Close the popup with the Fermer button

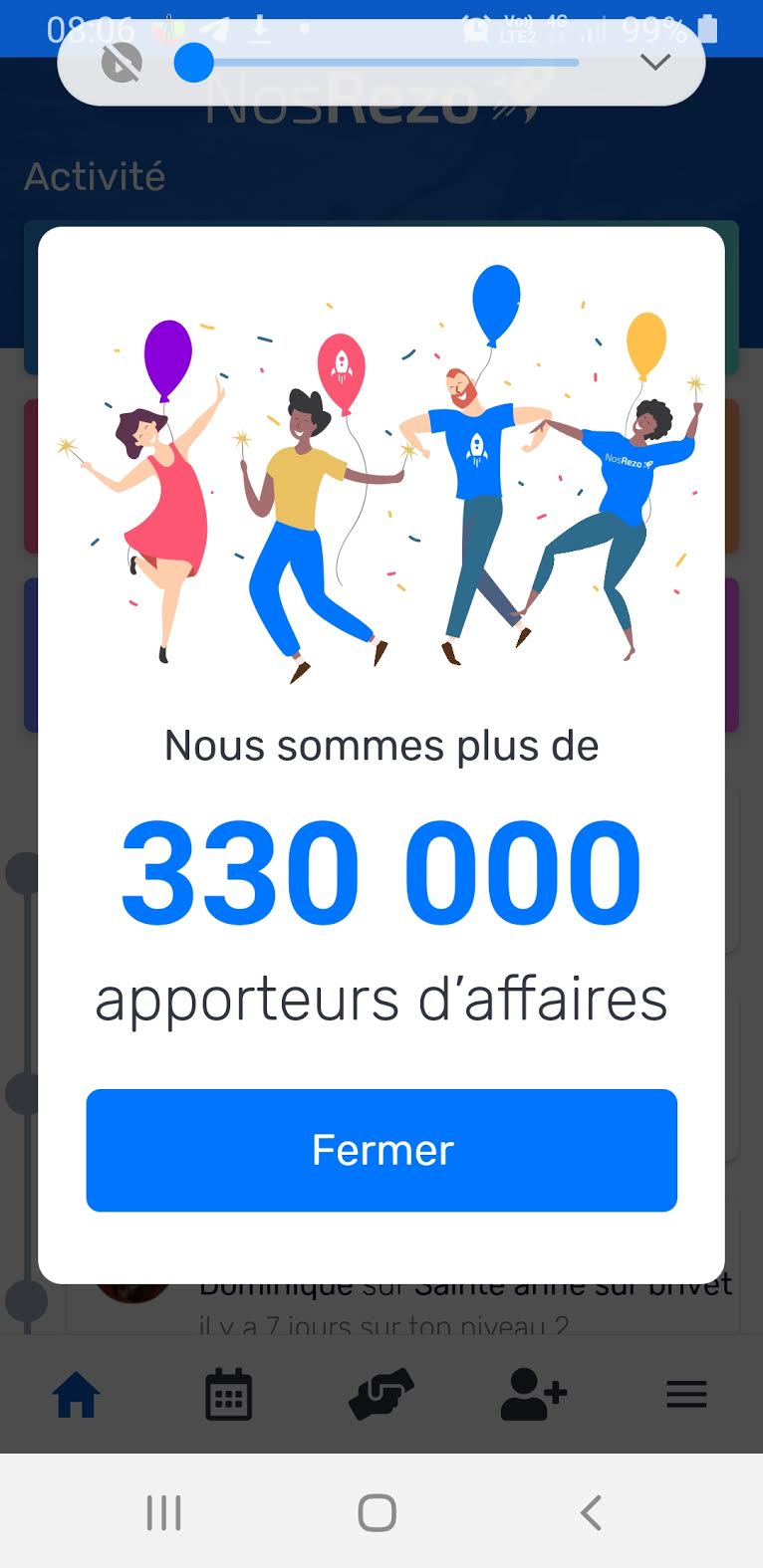tap(381, 1150)
